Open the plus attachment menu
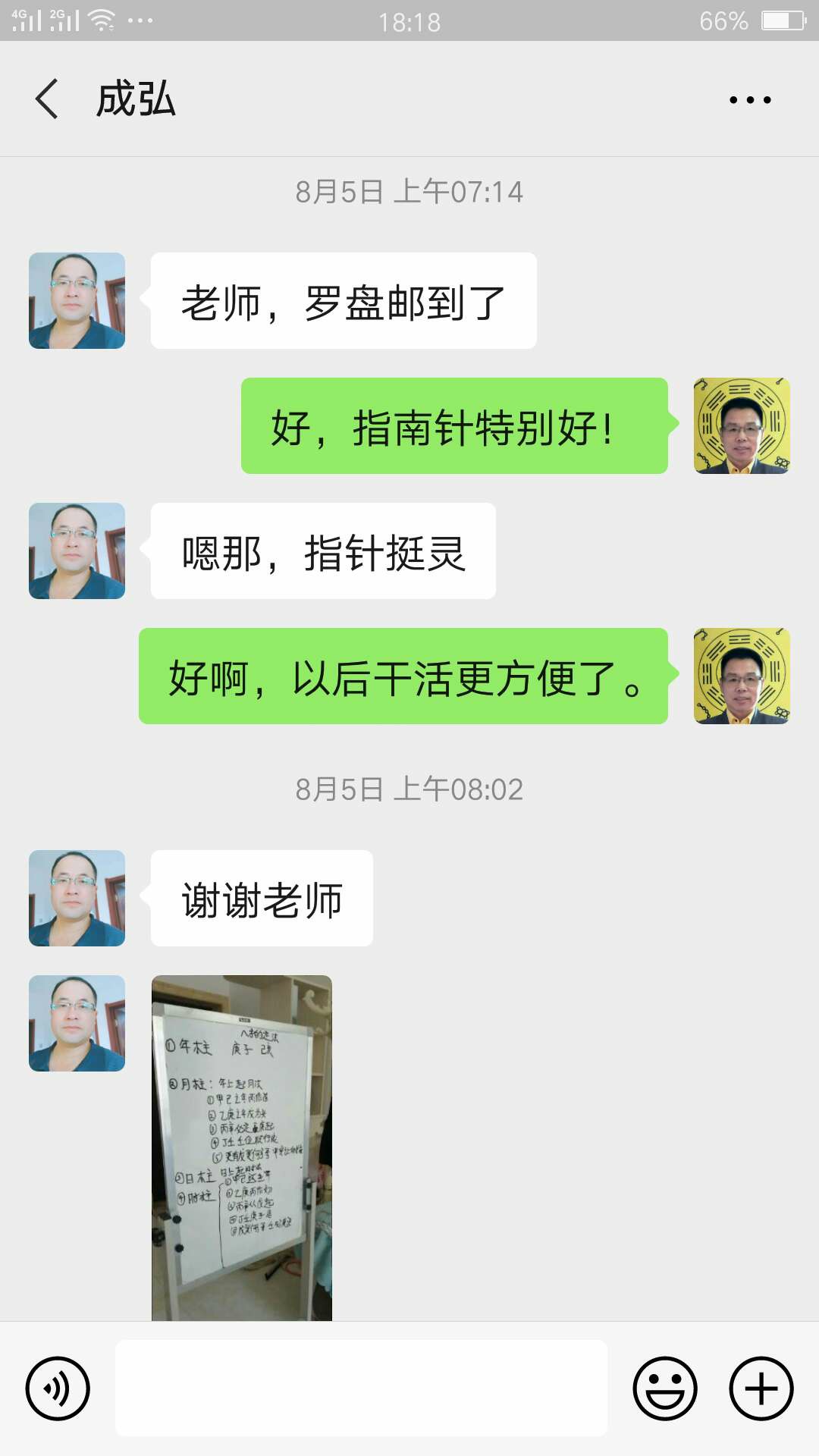Screen dimensions: 819x1456 coord(761,1389)
